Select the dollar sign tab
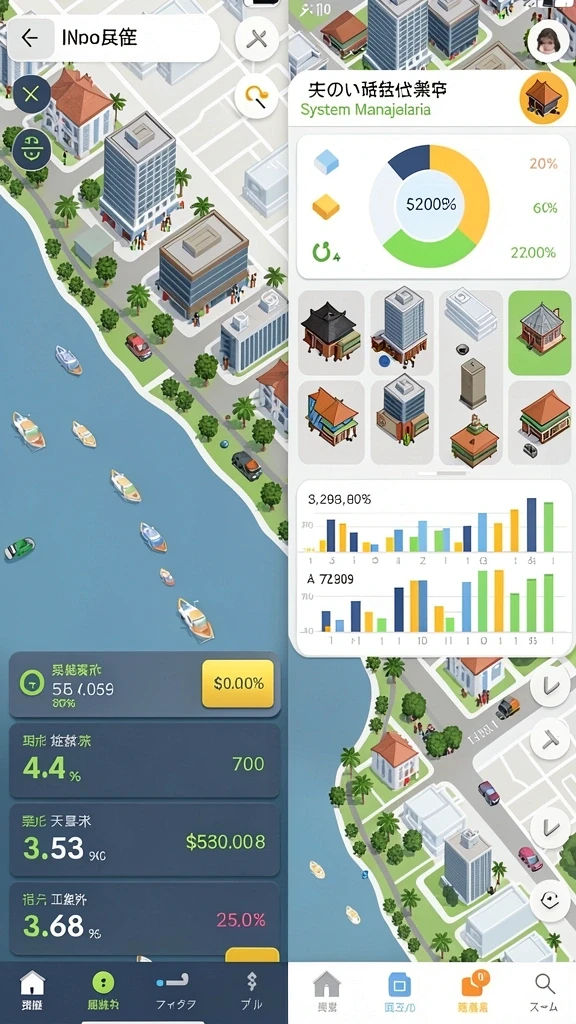This screenshot has height=1024, width=576. tap(251, 989)
